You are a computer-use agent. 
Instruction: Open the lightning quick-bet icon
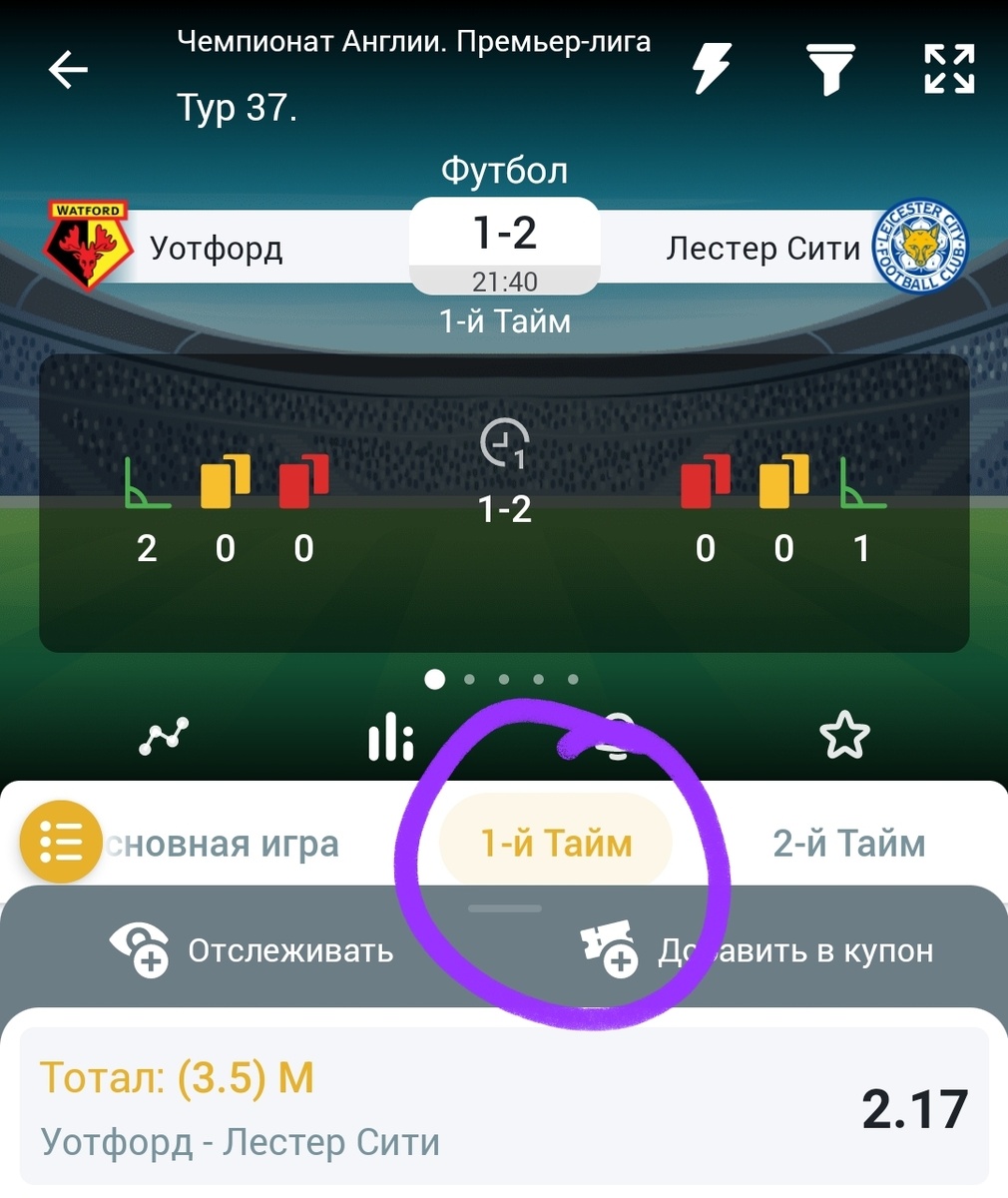(712, 70)
